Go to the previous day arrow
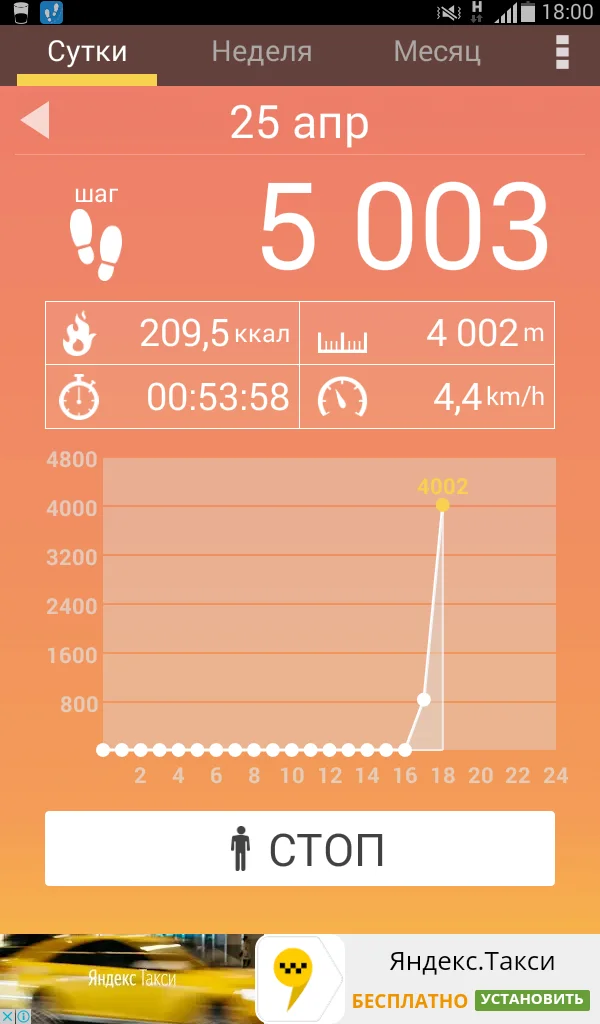 (35, 121)
